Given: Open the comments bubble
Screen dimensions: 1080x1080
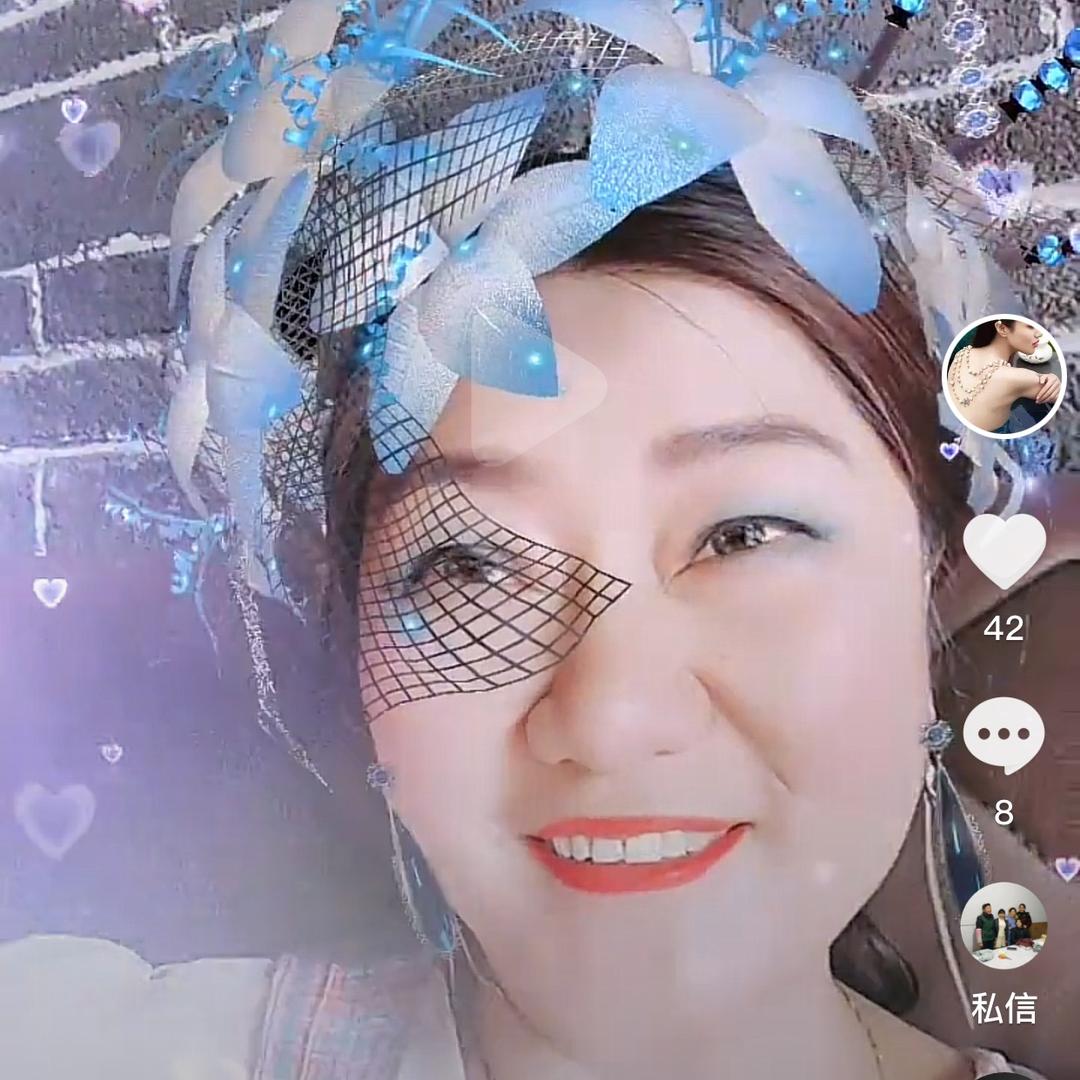Looking at the screenshot, I should (1003, 736).
